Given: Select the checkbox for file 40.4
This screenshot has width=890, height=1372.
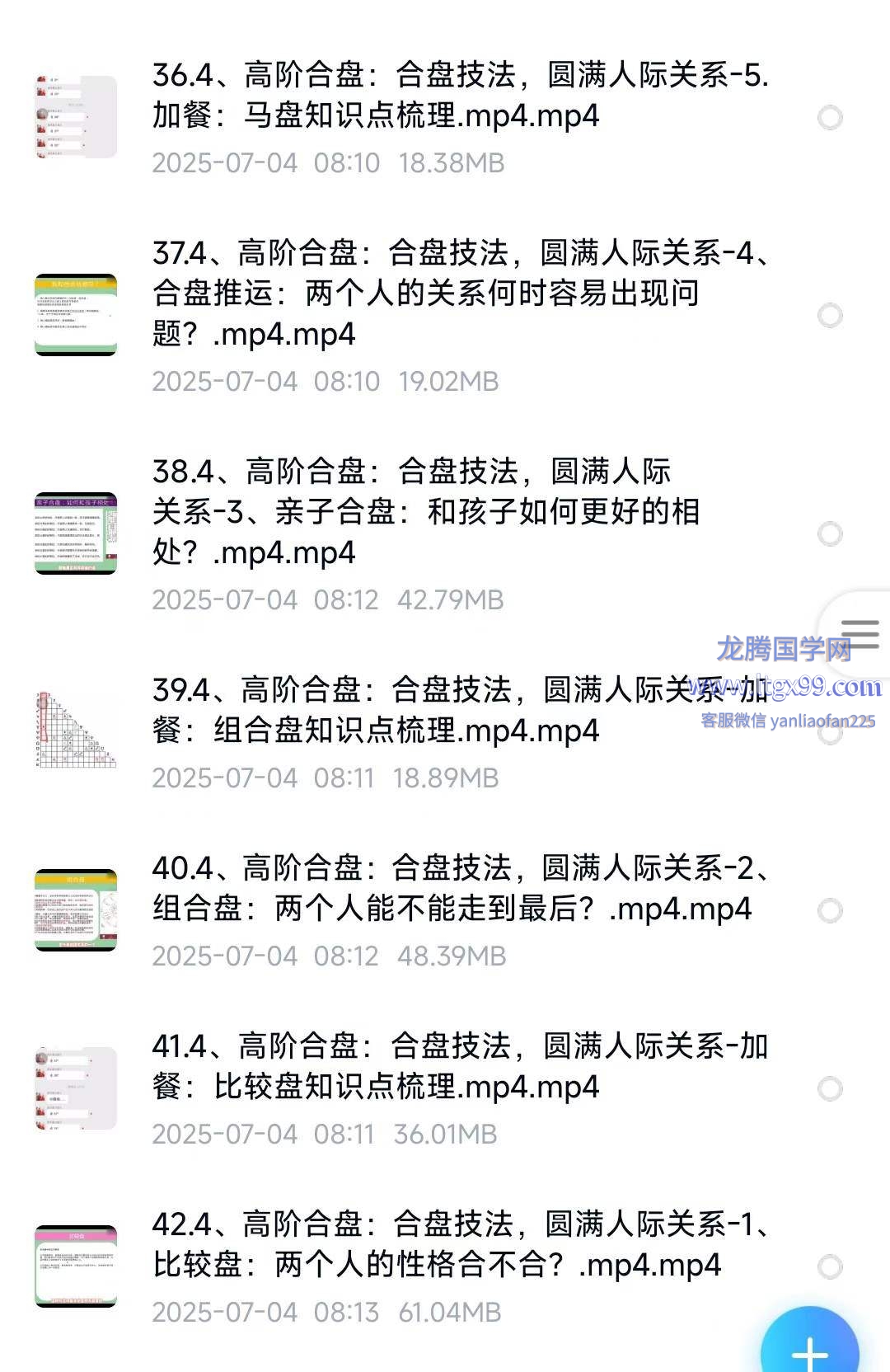Looking at the screenshot, I should [x=830, y=911].
